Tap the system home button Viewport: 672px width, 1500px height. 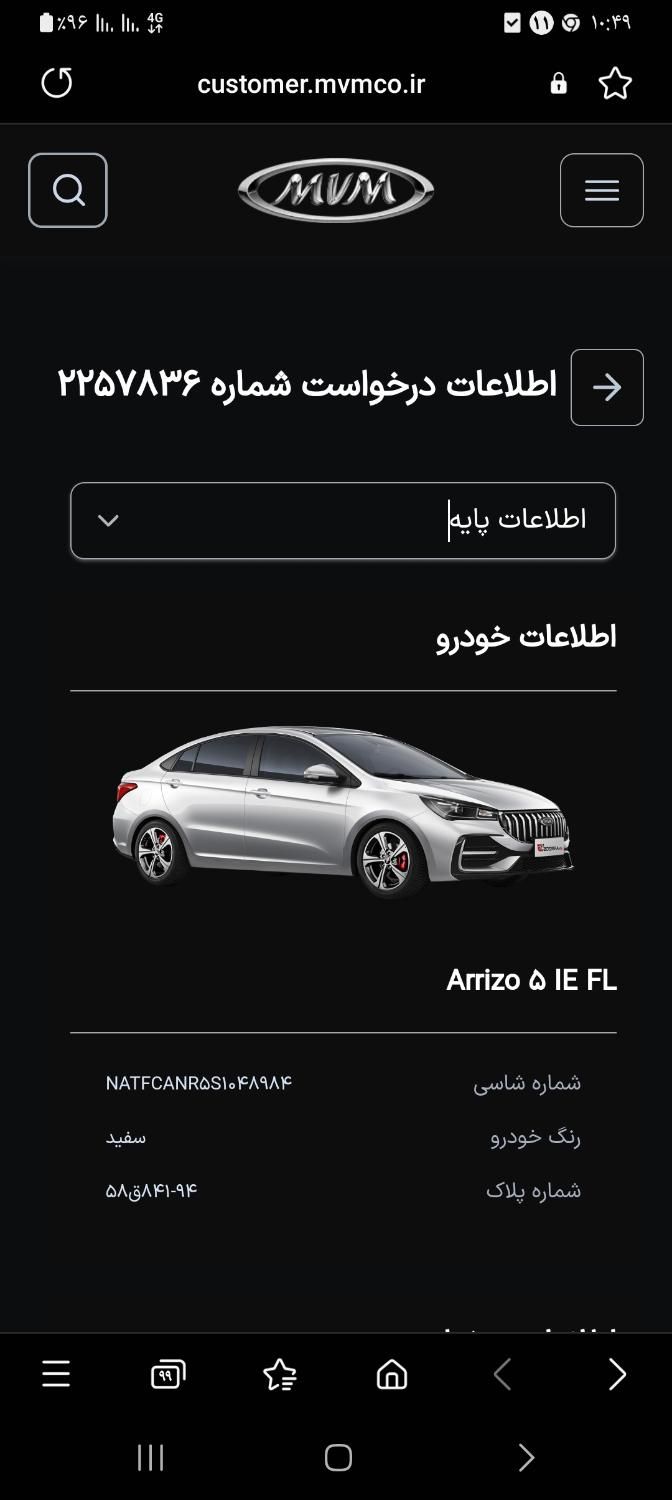(338, 1457)
